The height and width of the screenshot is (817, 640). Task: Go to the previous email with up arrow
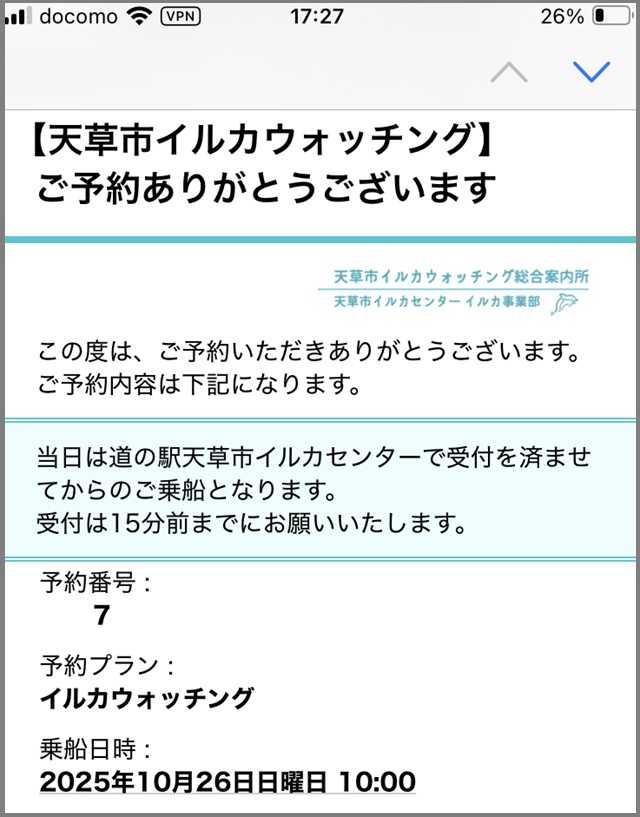click(x=510, y=72)
